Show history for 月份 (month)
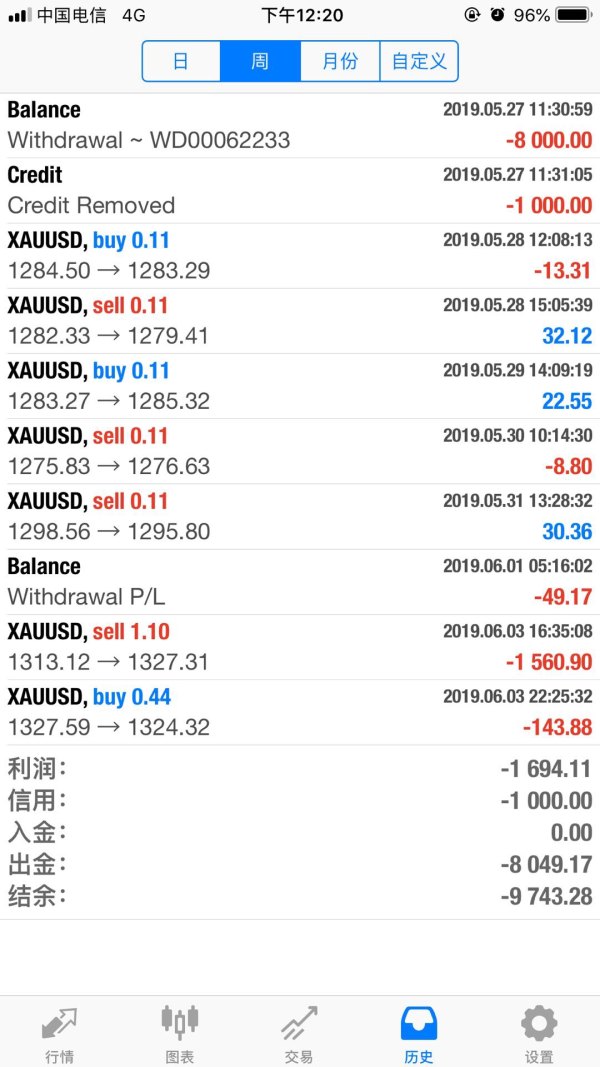The width and height of the screenshot is (600, 1067). tap(340, 61)
